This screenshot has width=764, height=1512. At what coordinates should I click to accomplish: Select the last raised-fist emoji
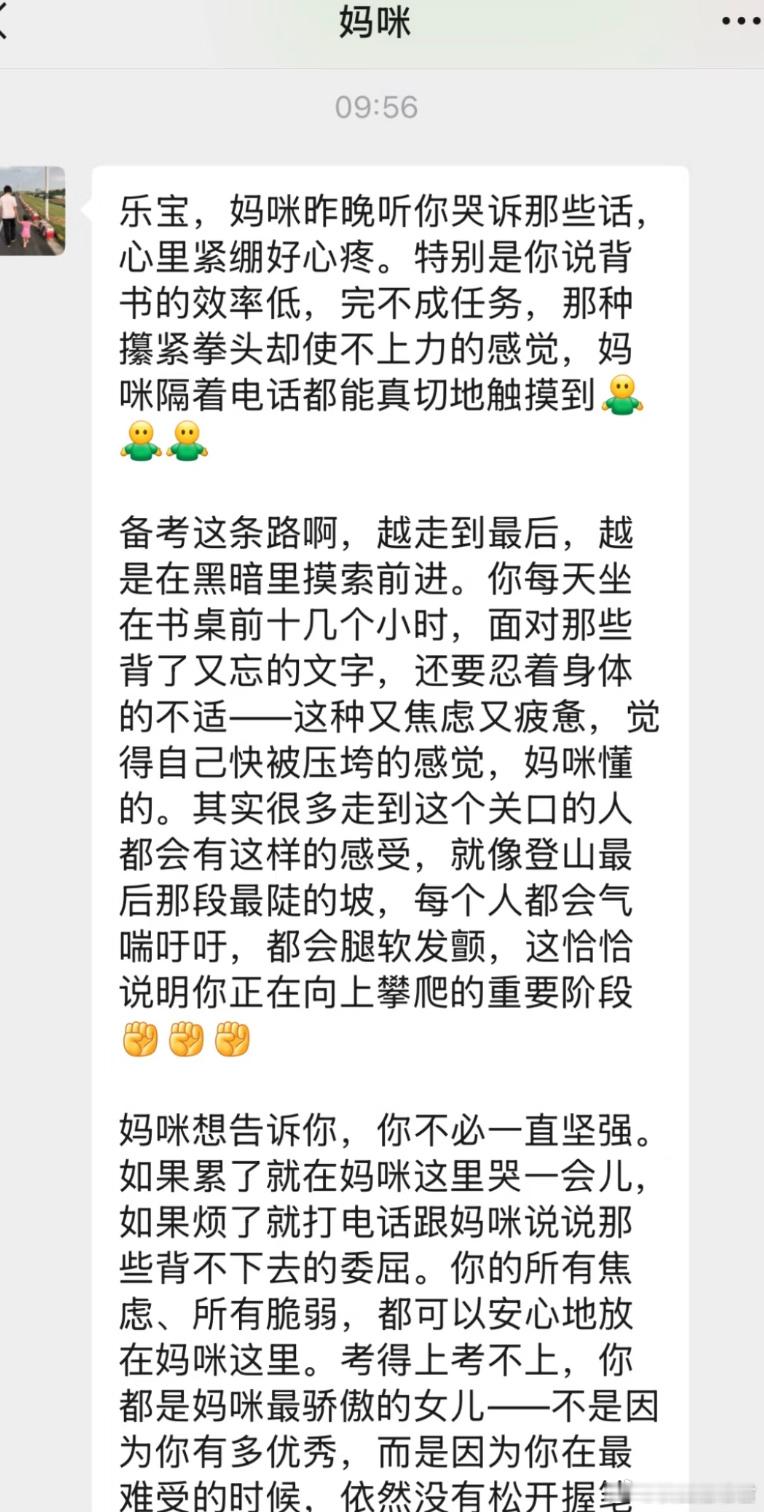tap(231, 1037)
